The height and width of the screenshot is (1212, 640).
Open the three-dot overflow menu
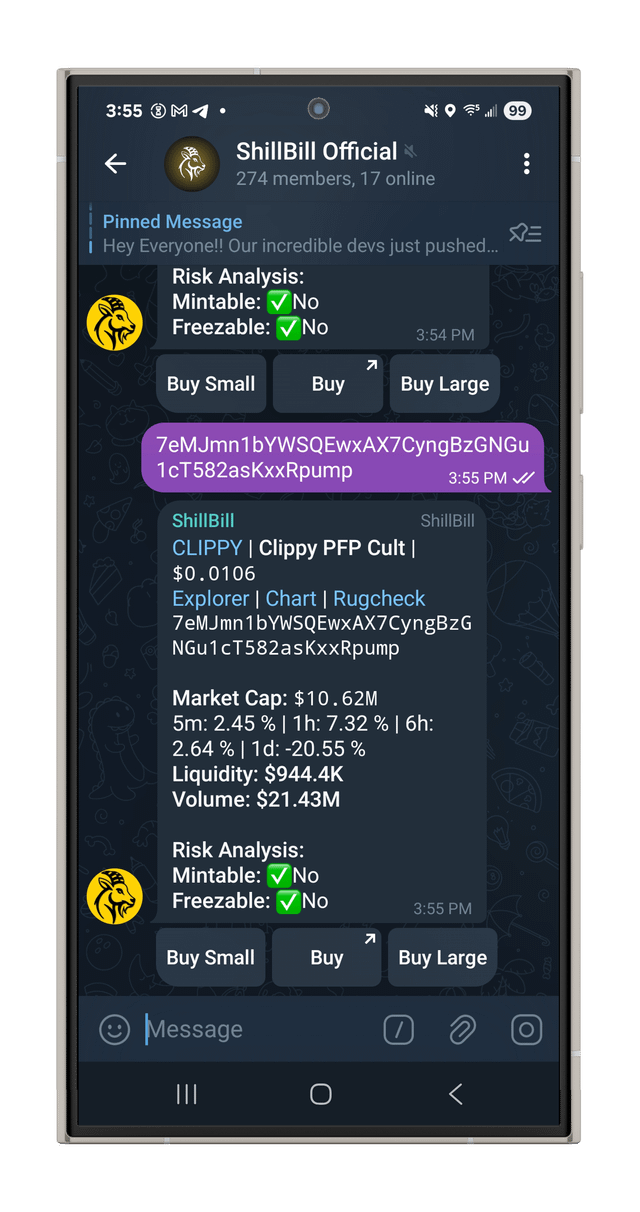click(x=526, y=164)
